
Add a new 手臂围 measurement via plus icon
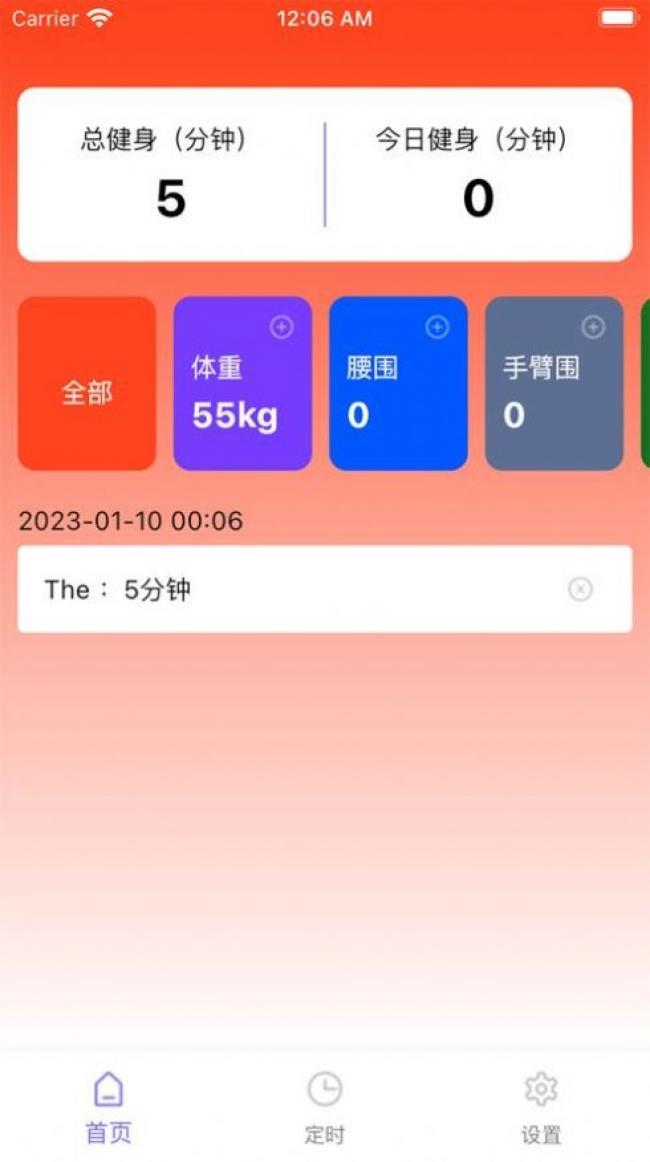pos(593,327)
